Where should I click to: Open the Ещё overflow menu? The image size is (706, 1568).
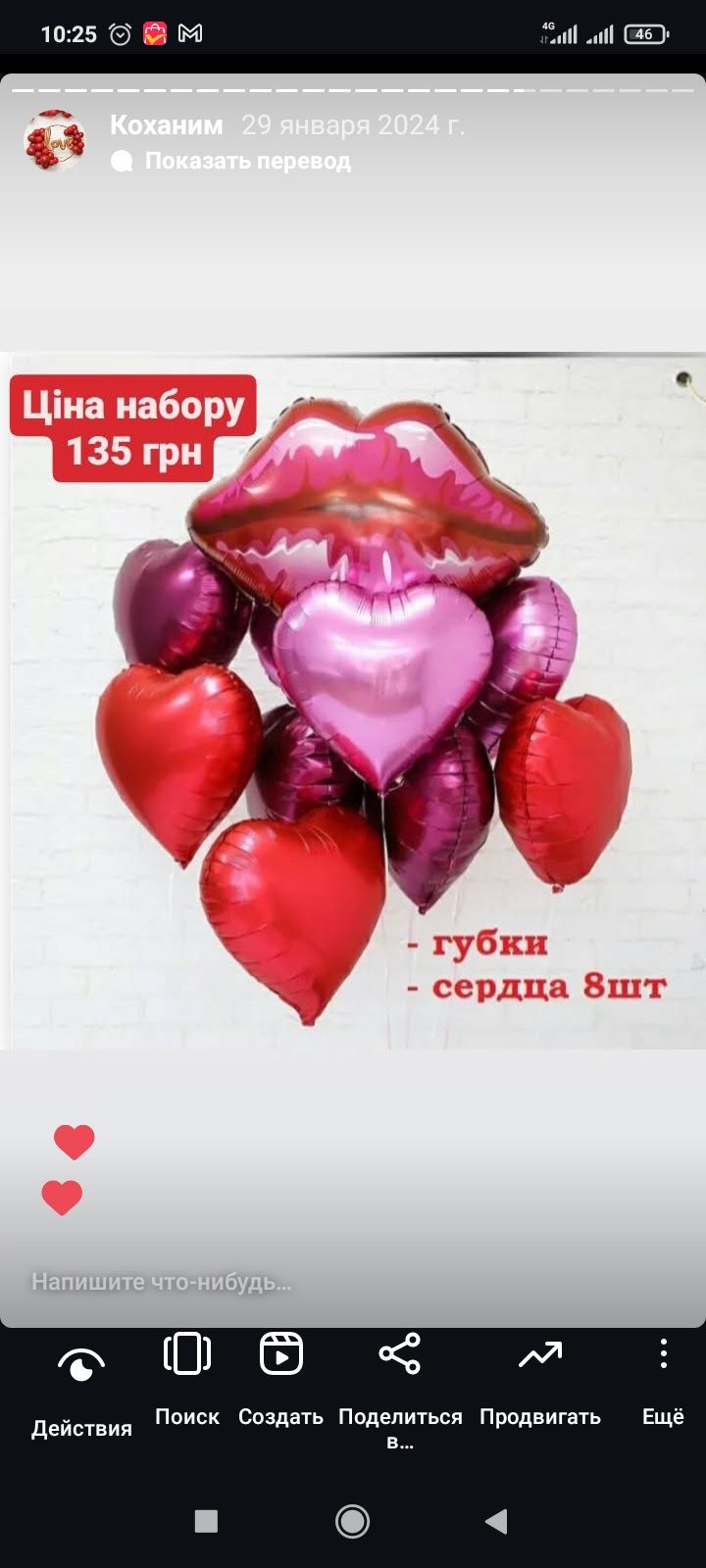tap(663, 1379)
